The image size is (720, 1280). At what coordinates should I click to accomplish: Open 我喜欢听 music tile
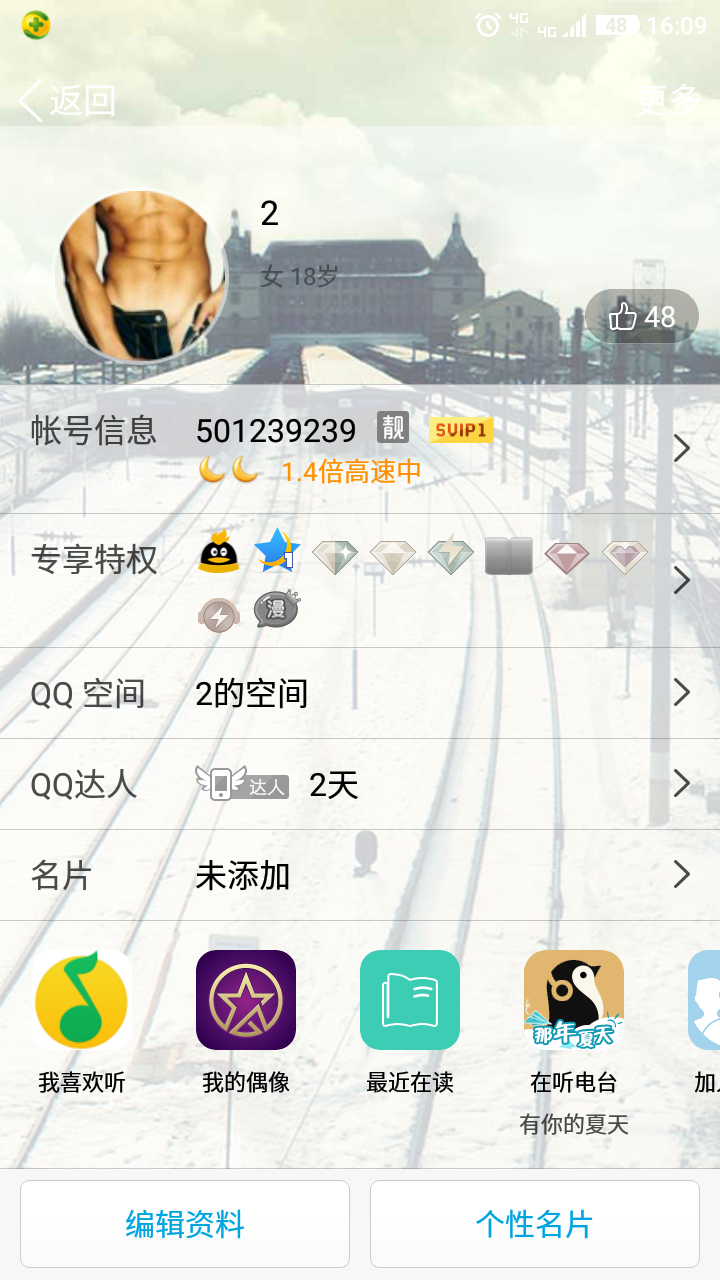[82, 1021]
